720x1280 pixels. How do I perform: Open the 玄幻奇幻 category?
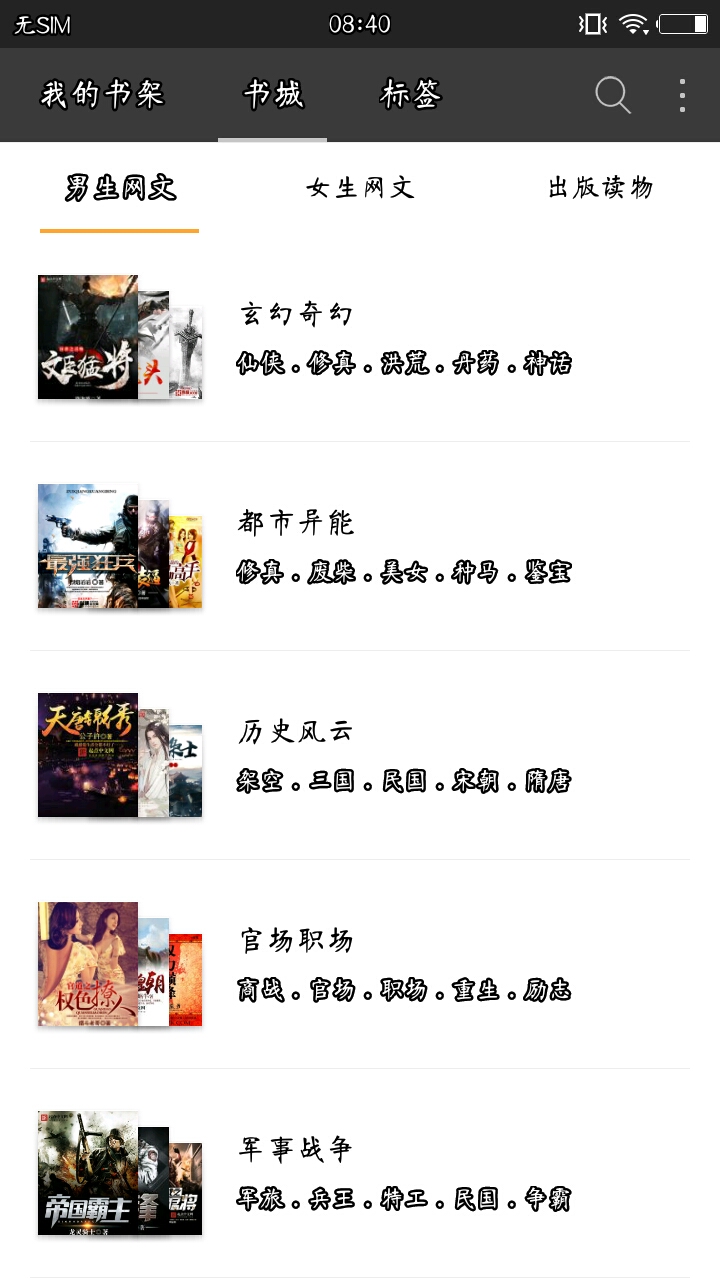[x=294, y=314]
